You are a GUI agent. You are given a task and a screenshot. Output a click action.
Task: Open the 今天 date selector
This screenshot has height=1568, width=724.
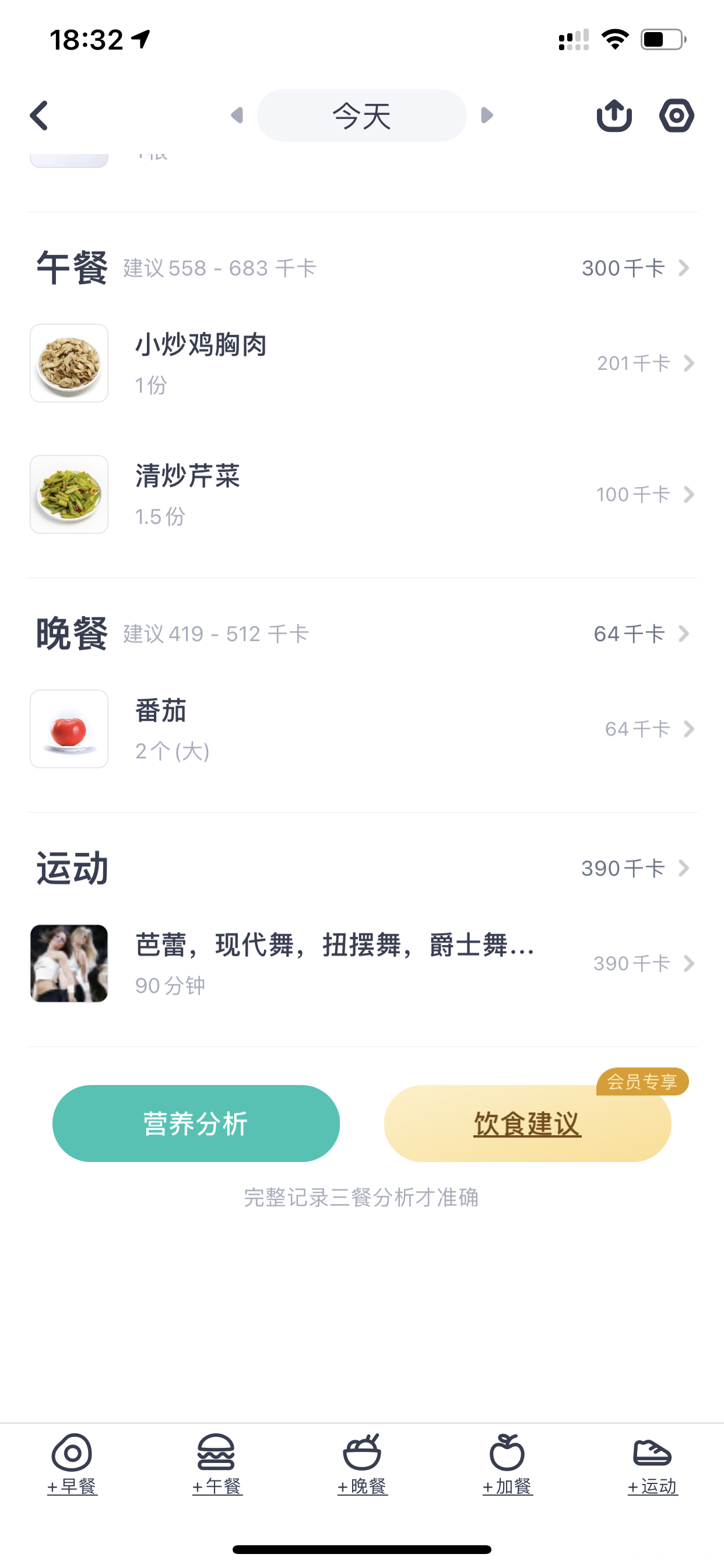[x=361, y=116]
